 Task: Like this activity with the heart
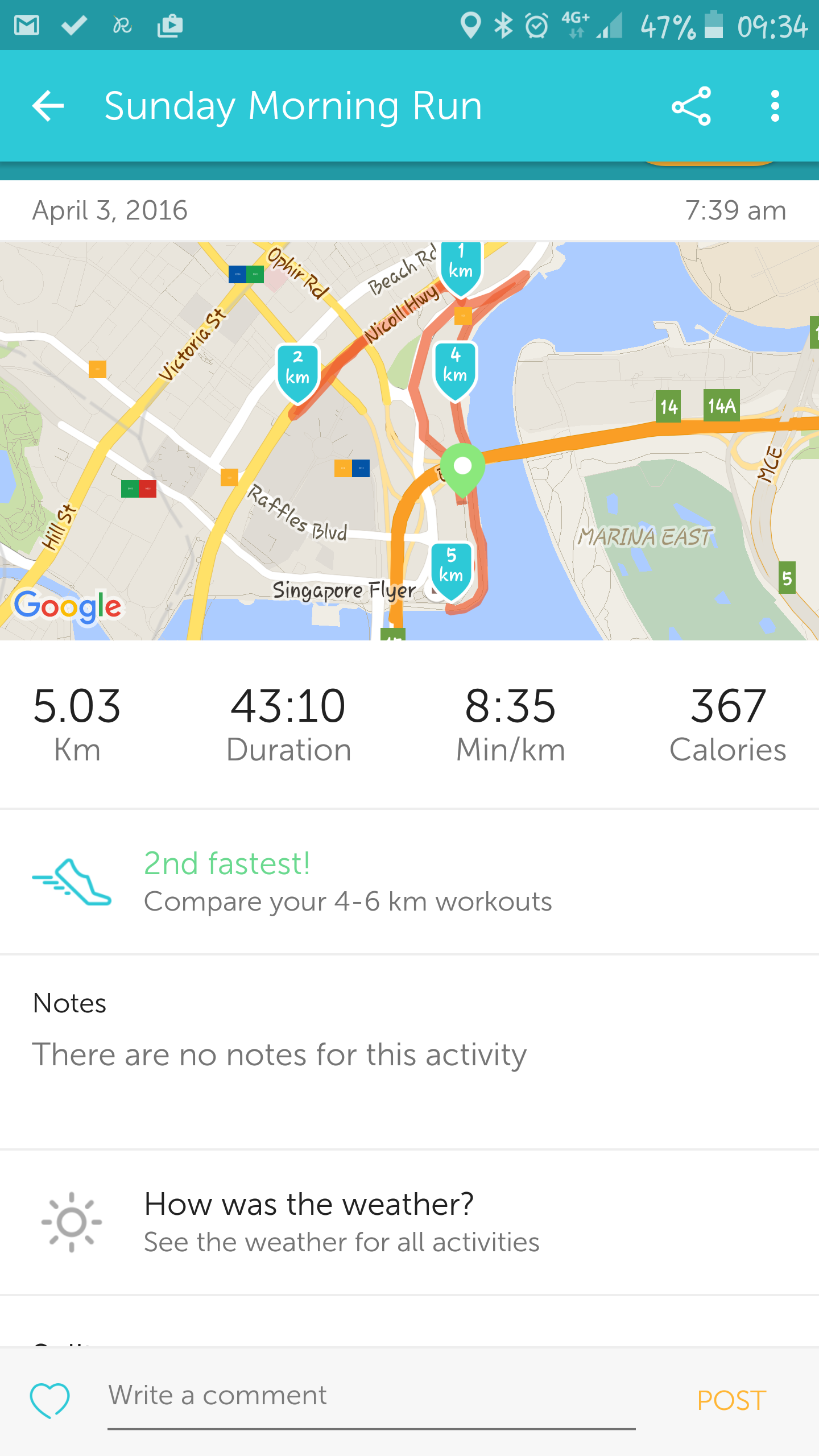point(50,1400)
